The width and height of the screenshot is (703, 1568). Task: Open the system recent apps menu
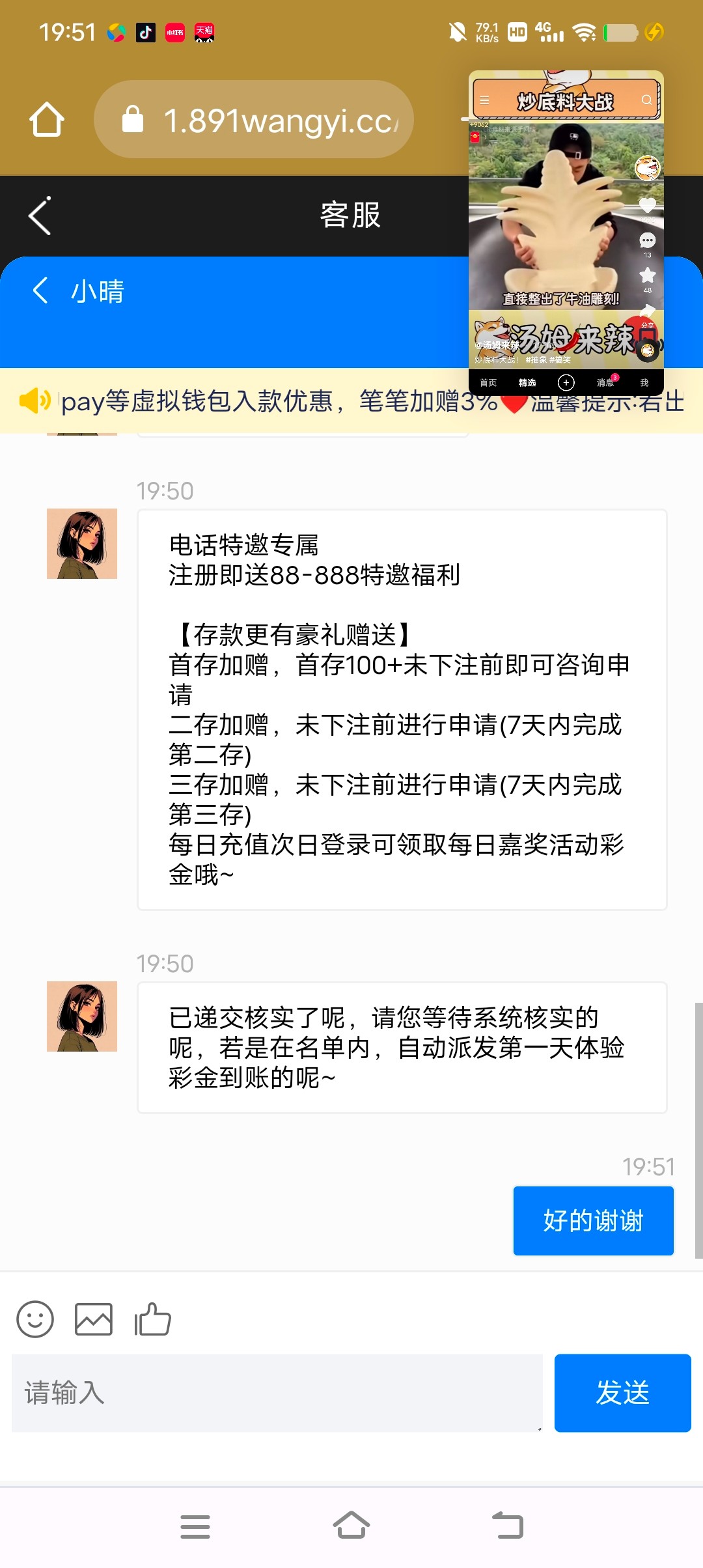tap(195, 1526)
